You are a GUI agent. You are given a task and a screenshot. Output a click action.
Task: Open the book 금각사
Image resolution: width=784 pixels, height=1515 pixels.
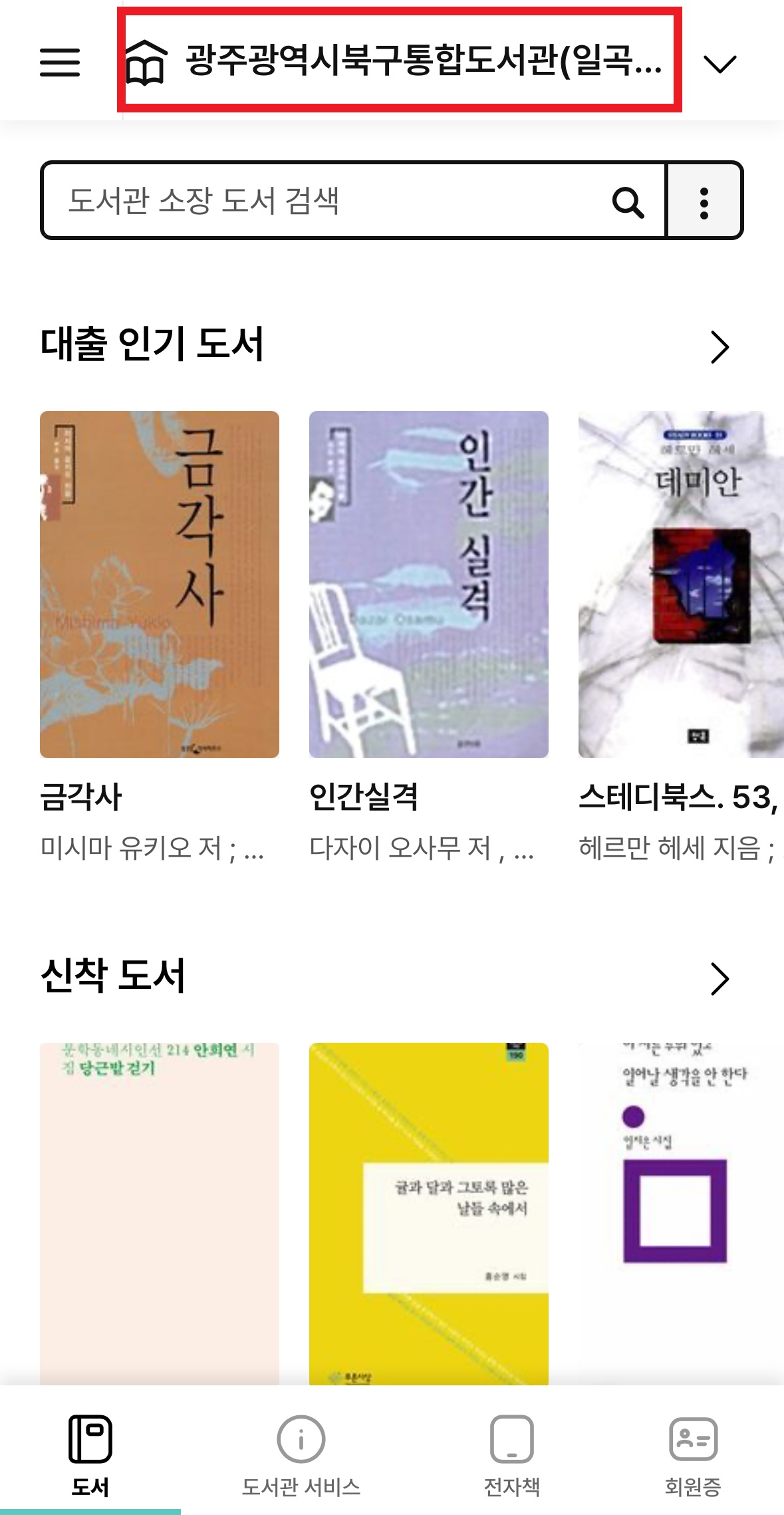[x=160, y=584]
